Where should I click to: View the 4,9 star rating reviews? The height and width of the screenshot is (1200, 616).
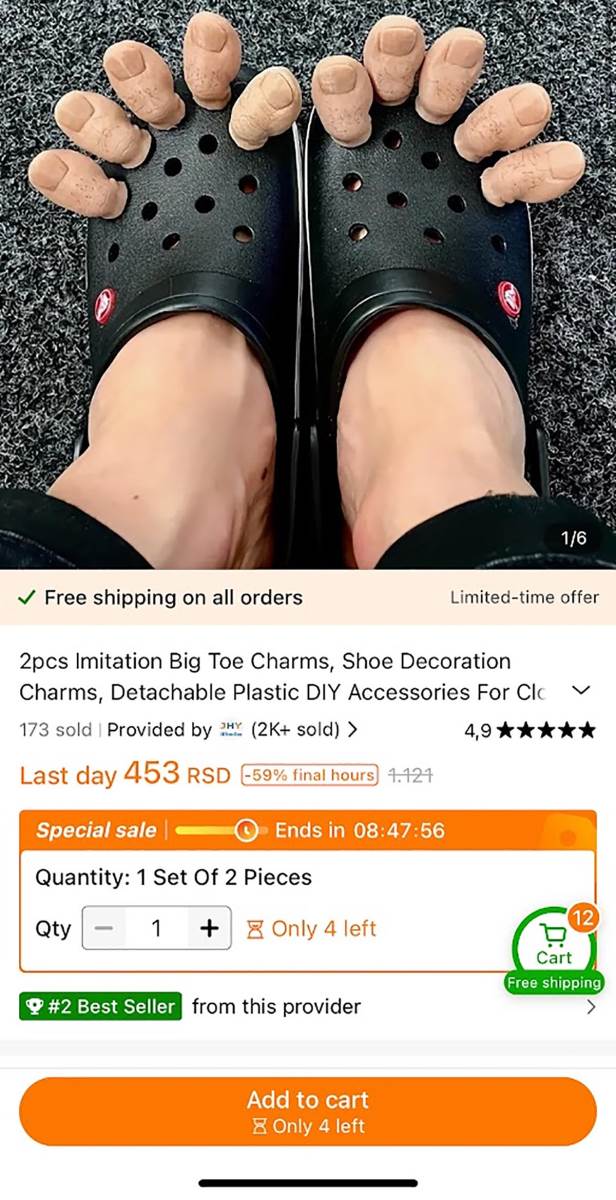point(529,730)
